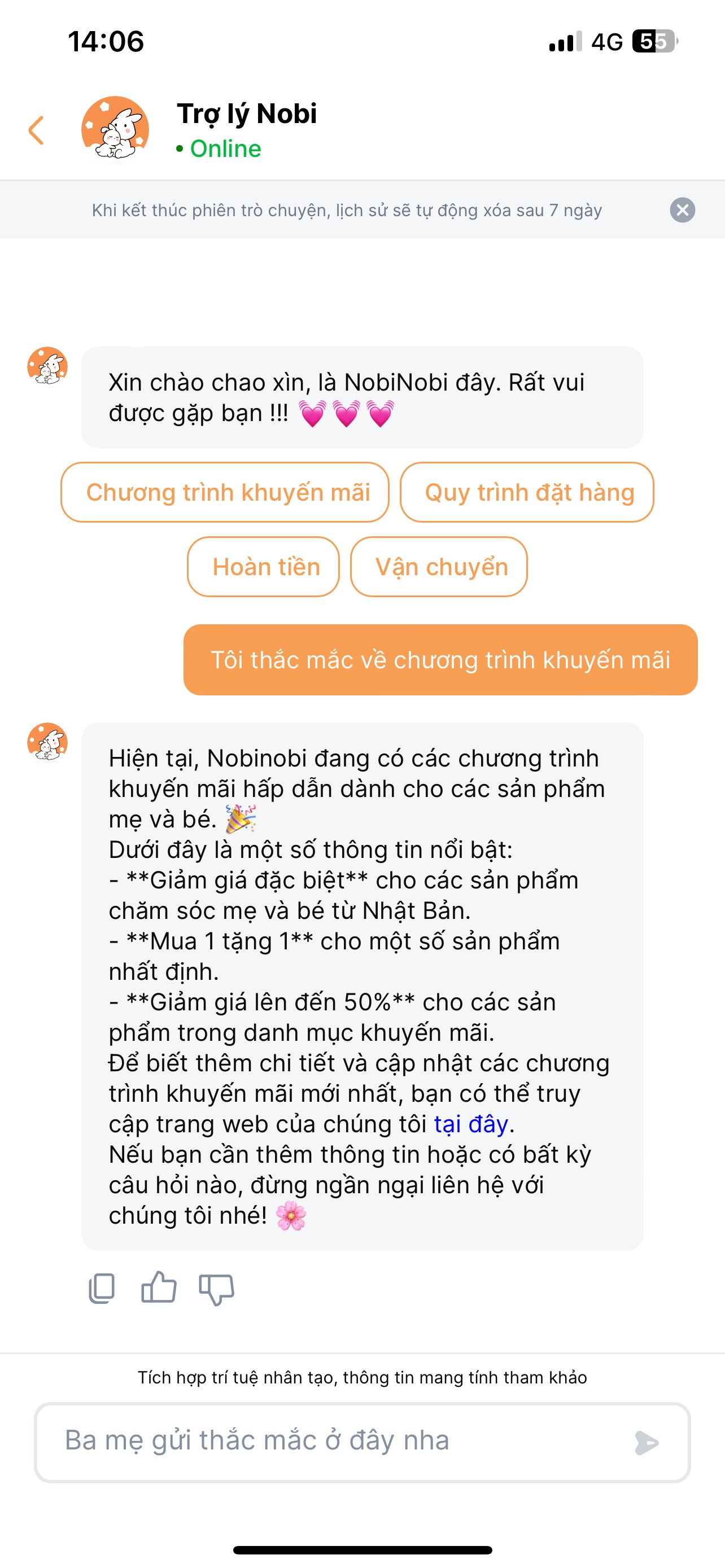The image size is (725, 1568).
Task: Tap the send message arrow
Action: (x=646, y=1443)
